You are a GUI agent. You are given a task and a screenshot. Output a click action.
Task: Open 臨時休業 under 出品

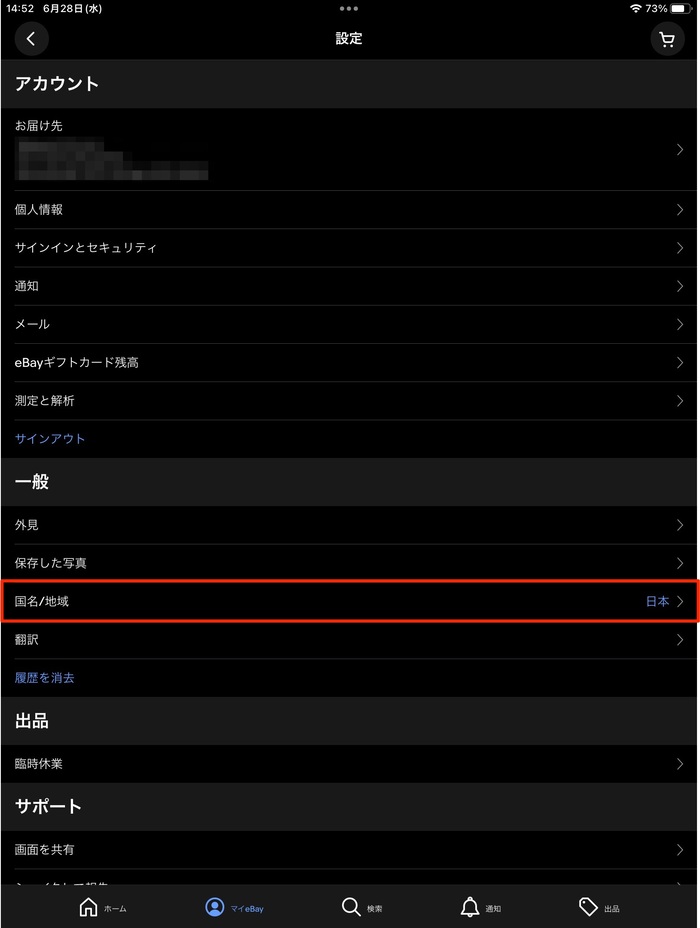(349, 764)
